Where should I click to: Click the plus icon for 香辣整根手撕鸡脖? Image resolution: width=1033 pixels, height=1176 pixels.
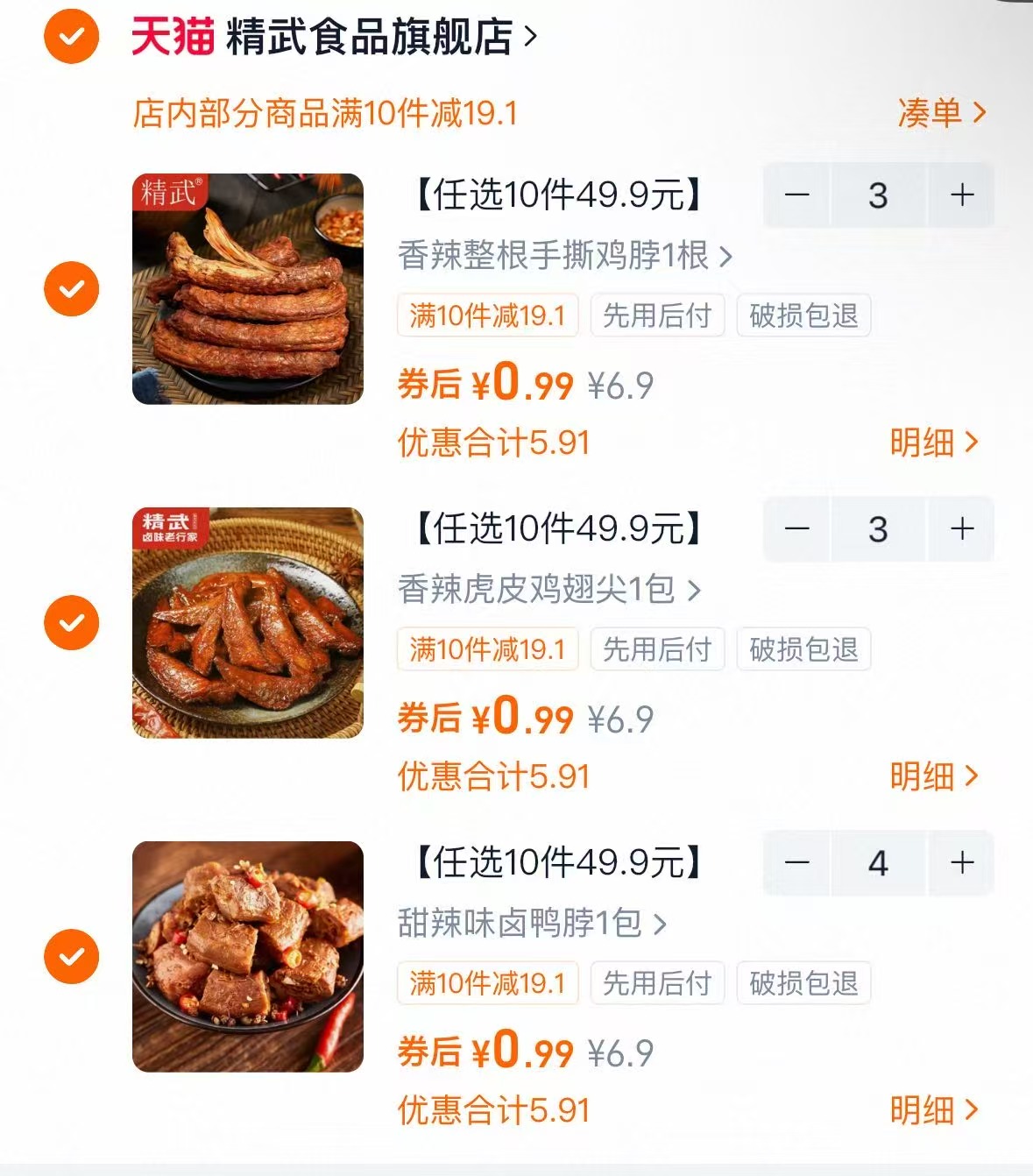pyautogui.click(x=960, y=196)
